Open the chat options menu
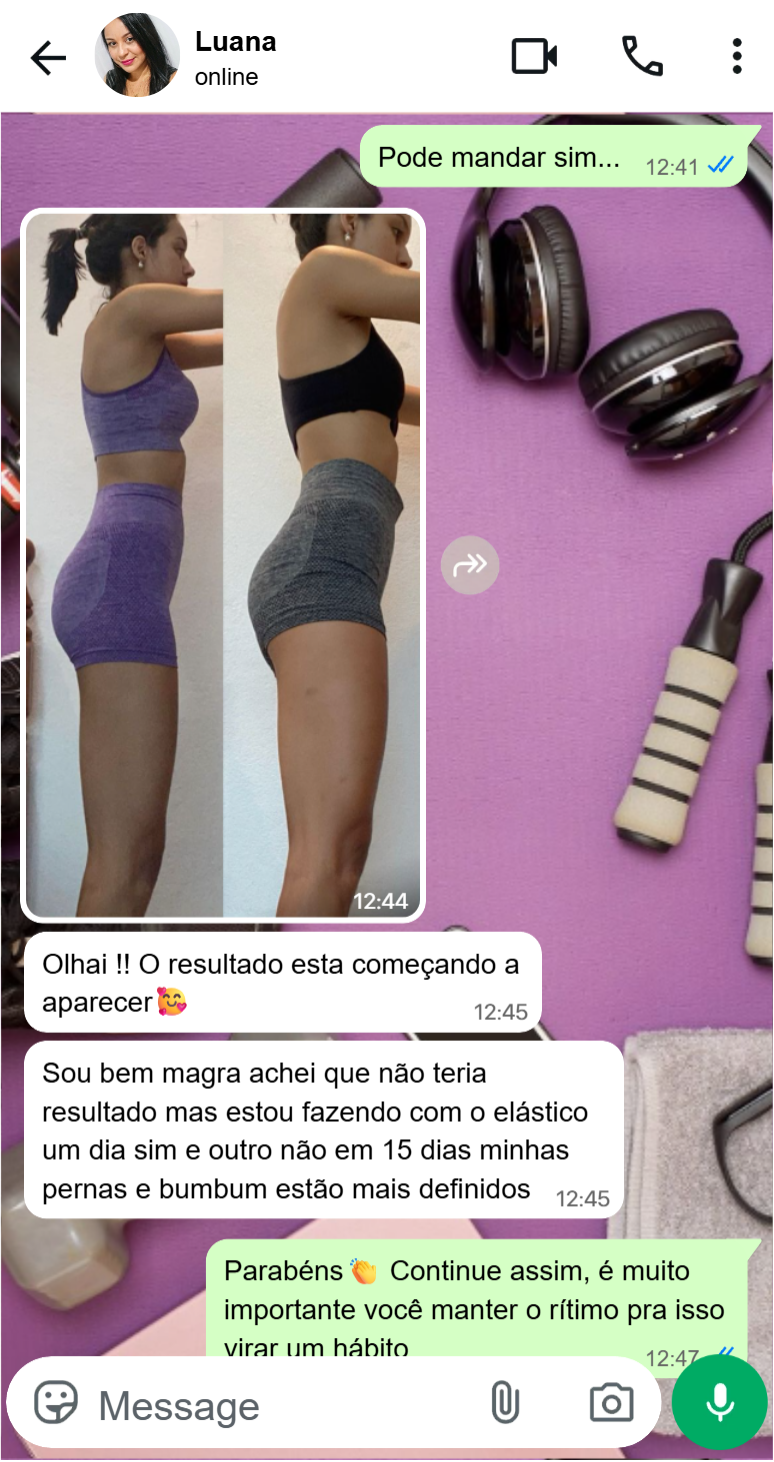 [737, 57]
